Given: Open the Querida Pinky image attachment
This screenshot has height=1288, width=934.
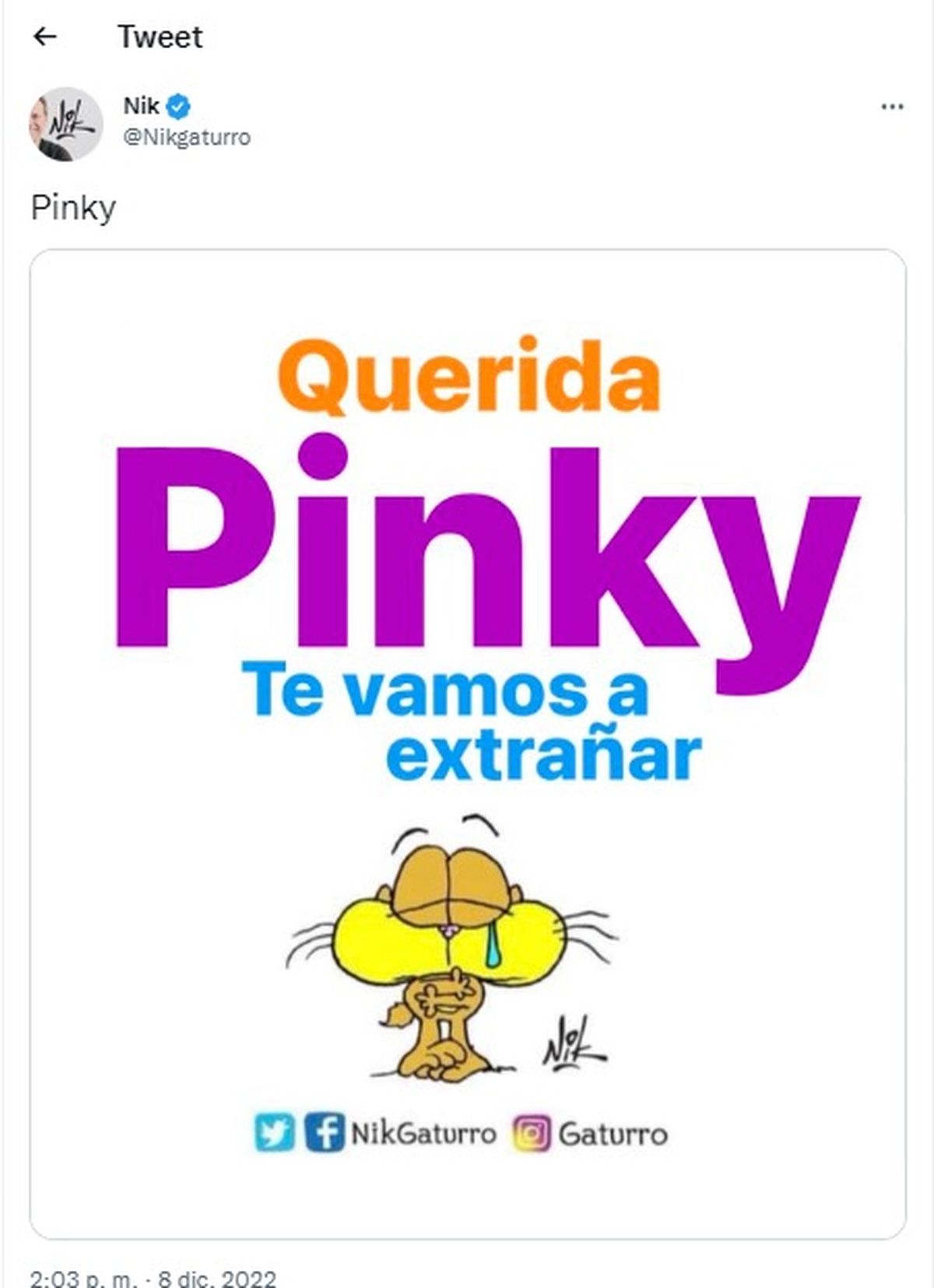Looking at the screenshot, I should coord(468,743).
